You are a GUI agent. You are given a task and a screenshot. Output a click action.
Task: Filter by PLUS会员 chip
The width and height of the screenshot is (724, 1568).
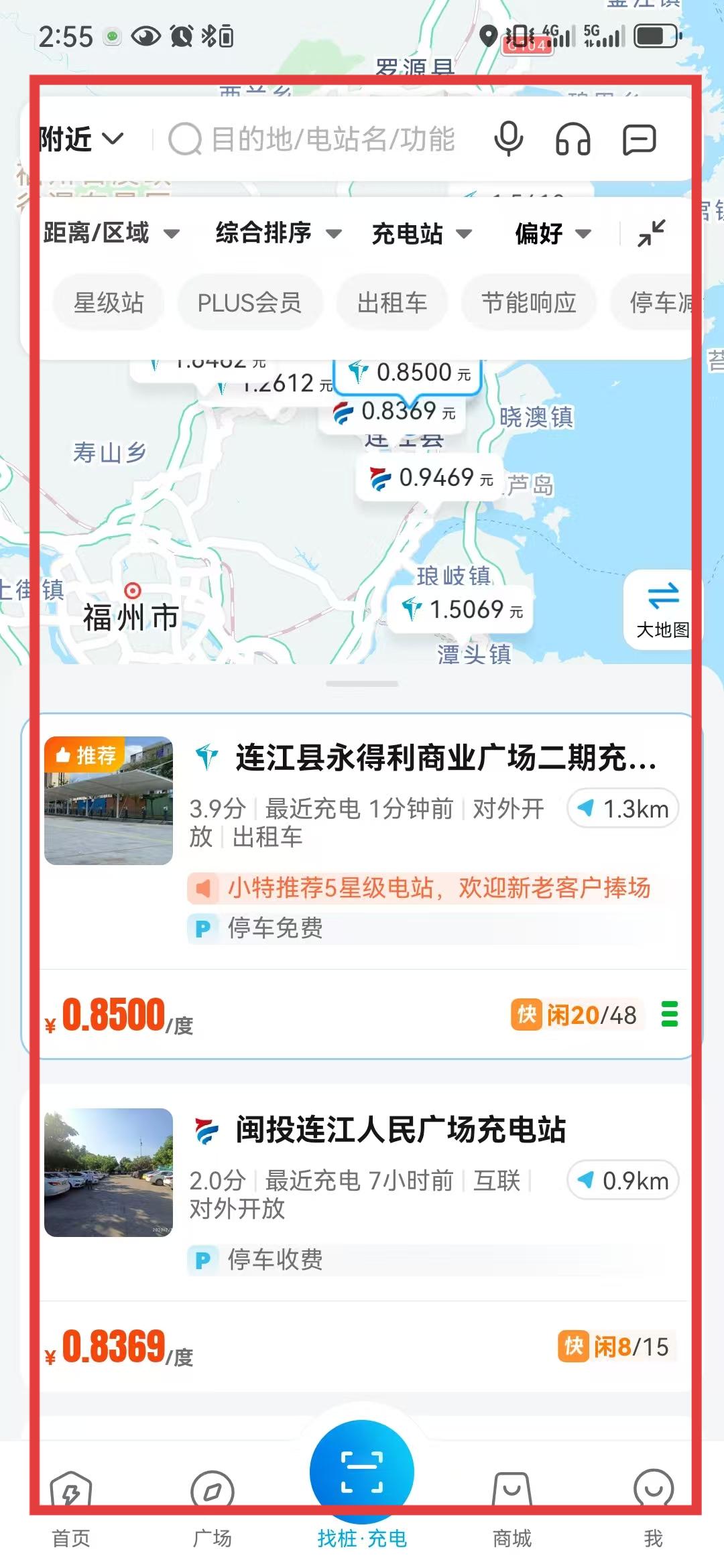click(249, 303)
